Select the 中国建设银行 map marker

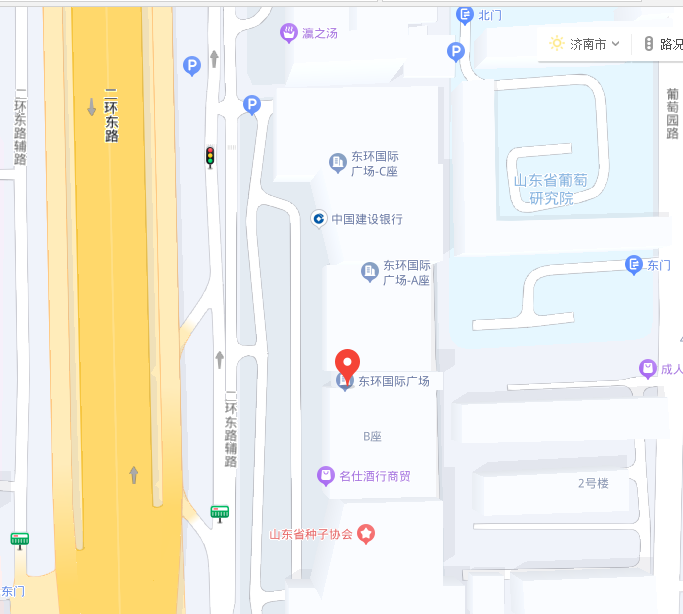pyautogui.click(x=318, y=218)
